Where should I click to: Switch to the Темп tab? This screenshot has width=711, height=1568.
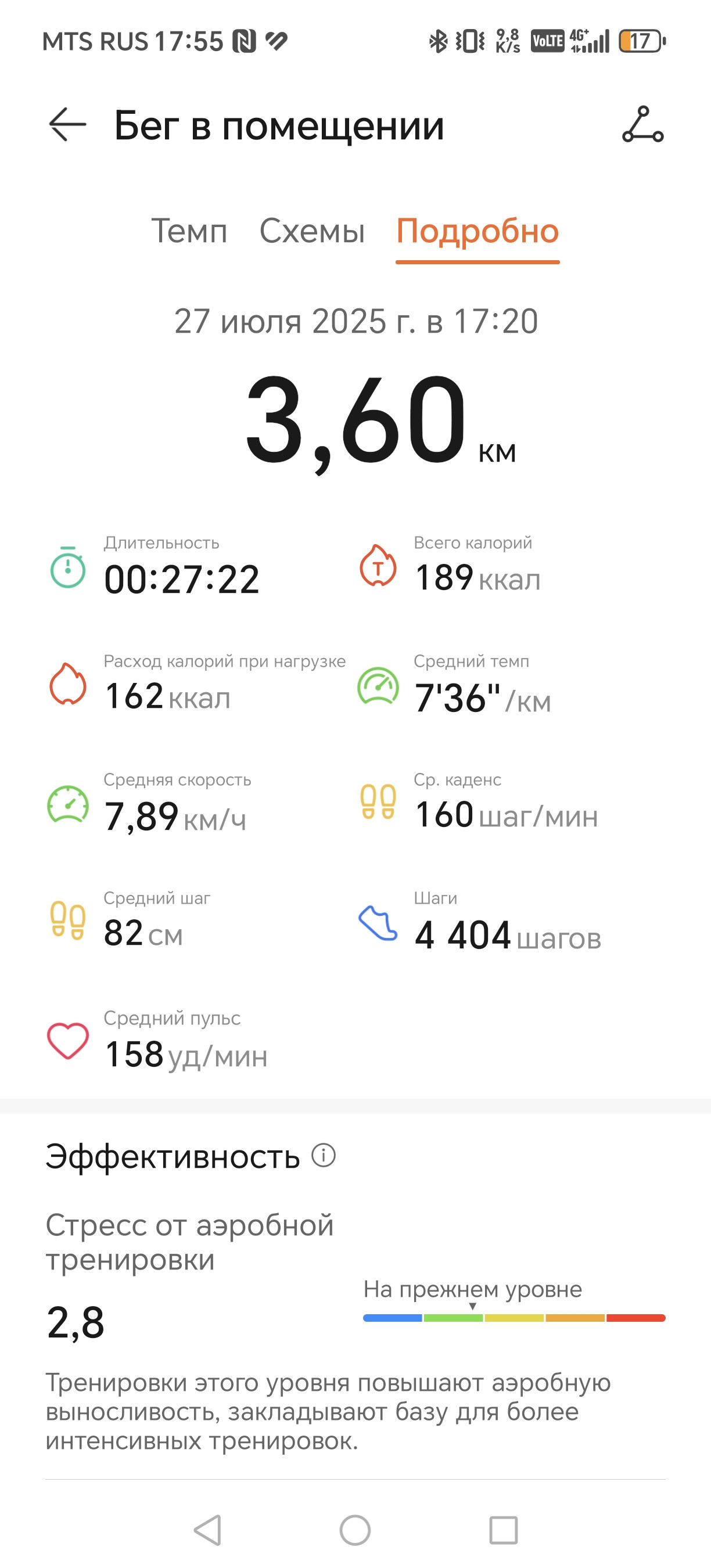tap(189, 231)
